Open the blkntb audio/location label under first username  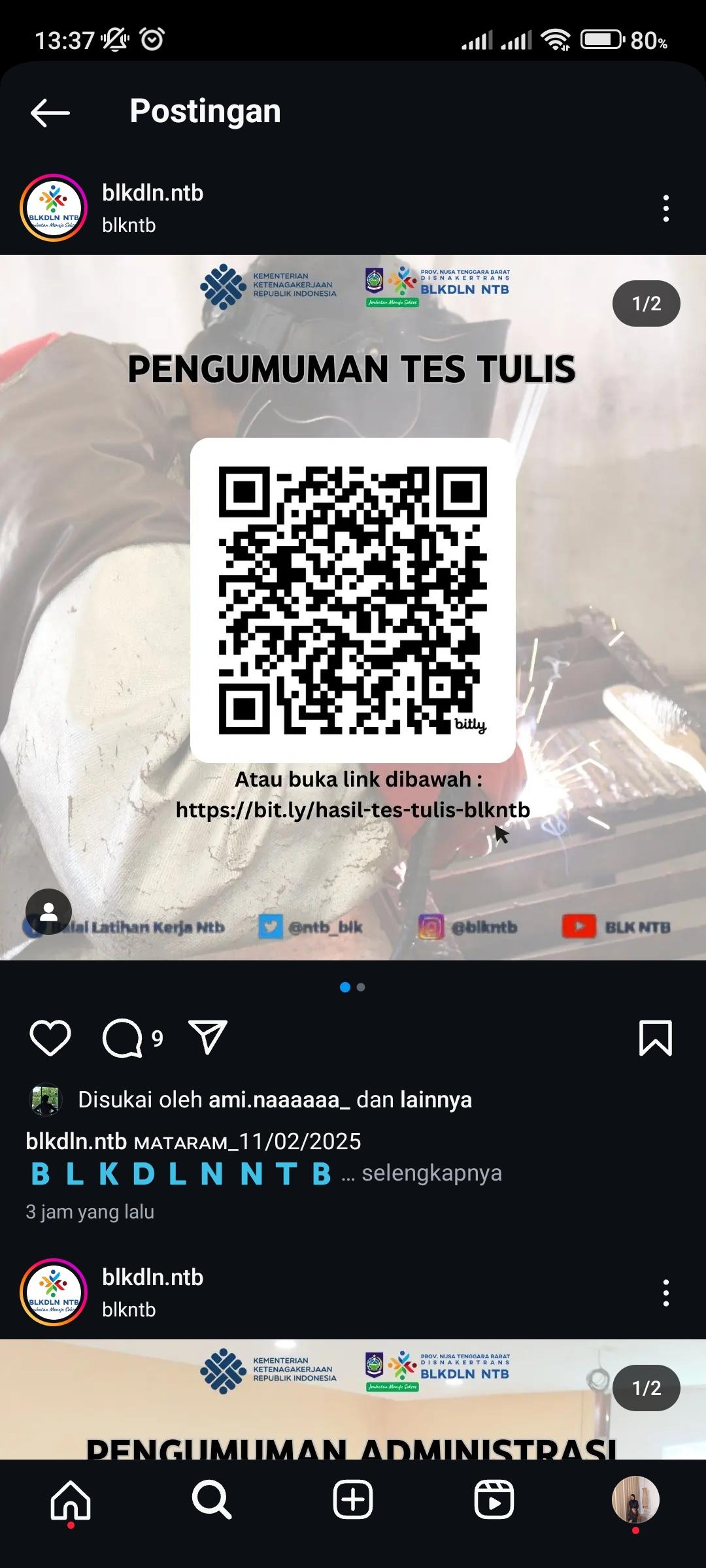point(129,225)
